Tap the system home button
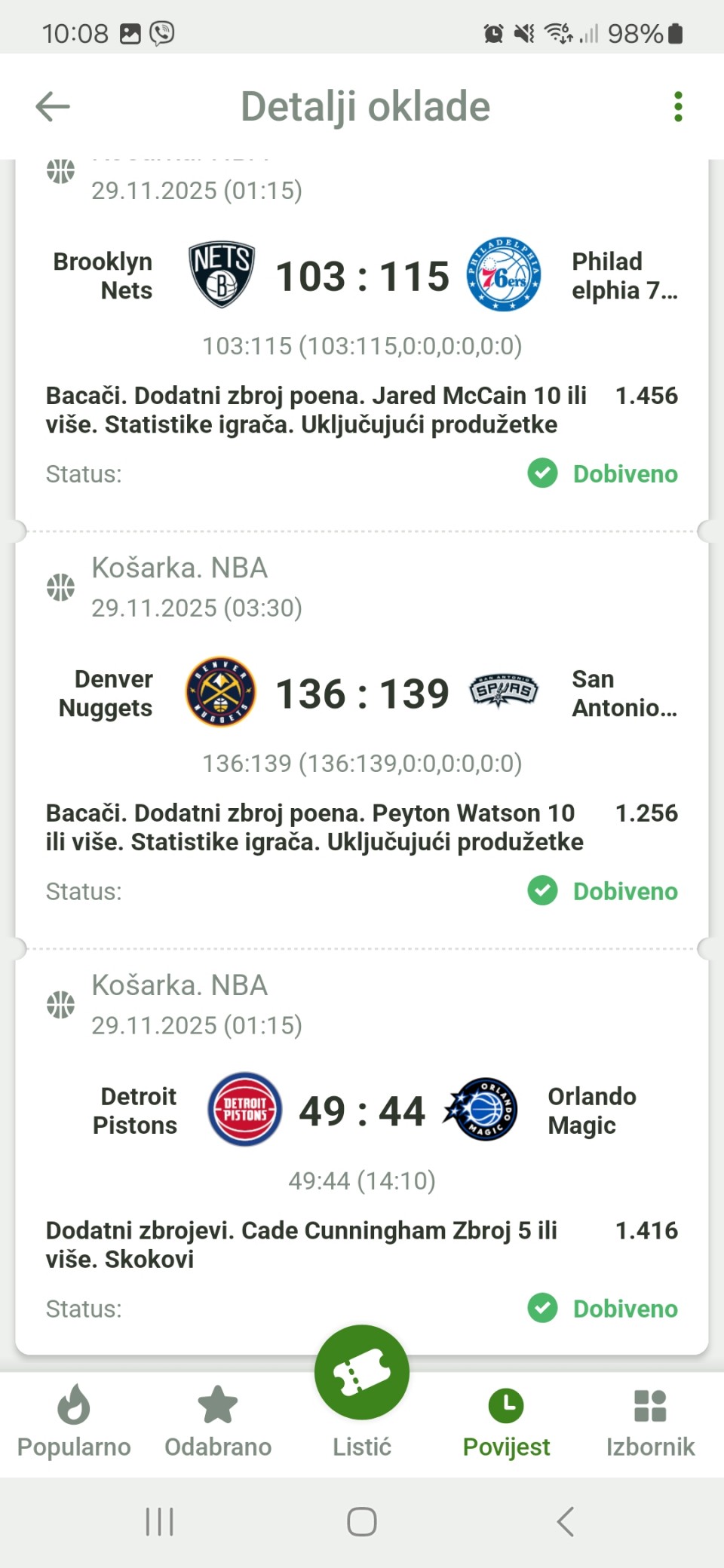 click(362, 1521)
